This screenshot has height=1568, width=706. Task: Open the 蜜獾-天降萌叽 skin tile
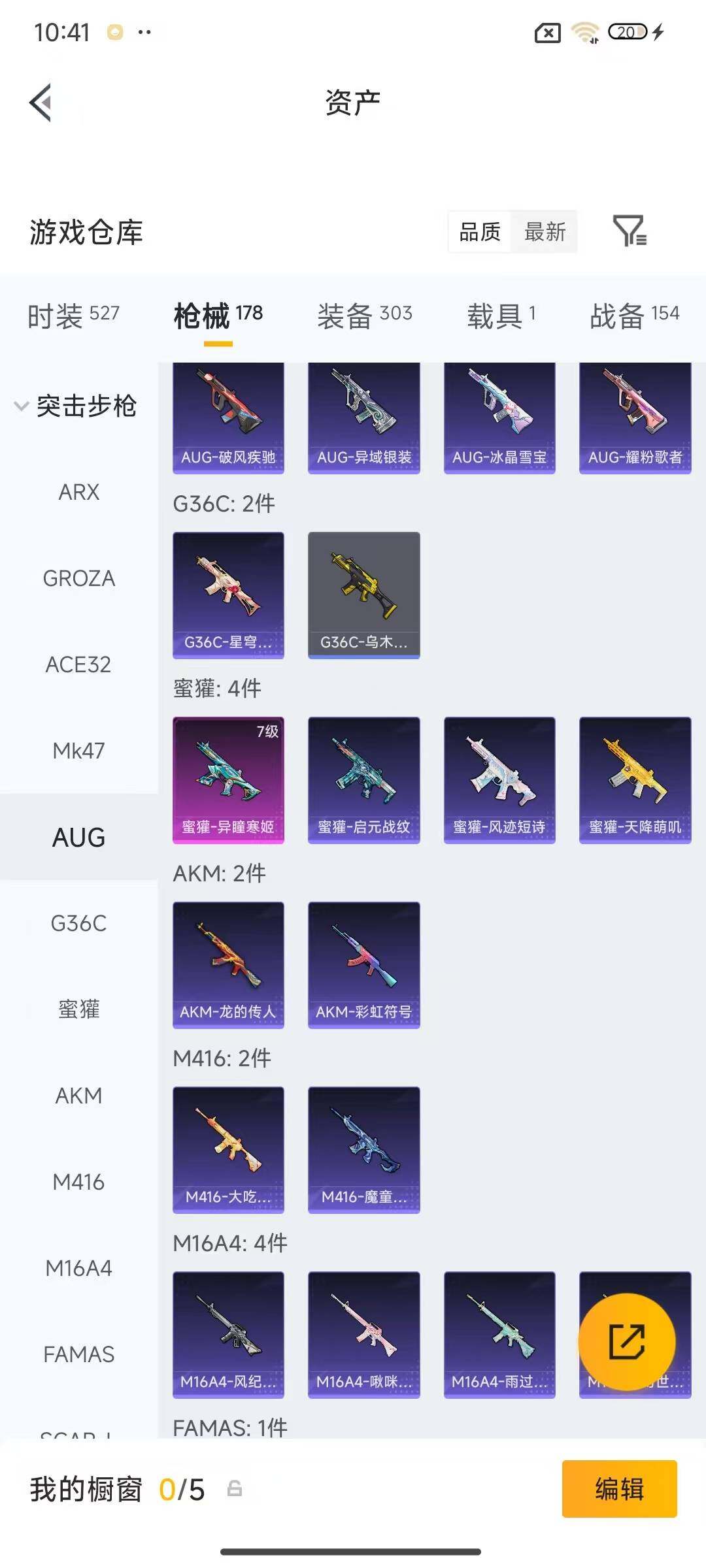click(x=635, y=780)
